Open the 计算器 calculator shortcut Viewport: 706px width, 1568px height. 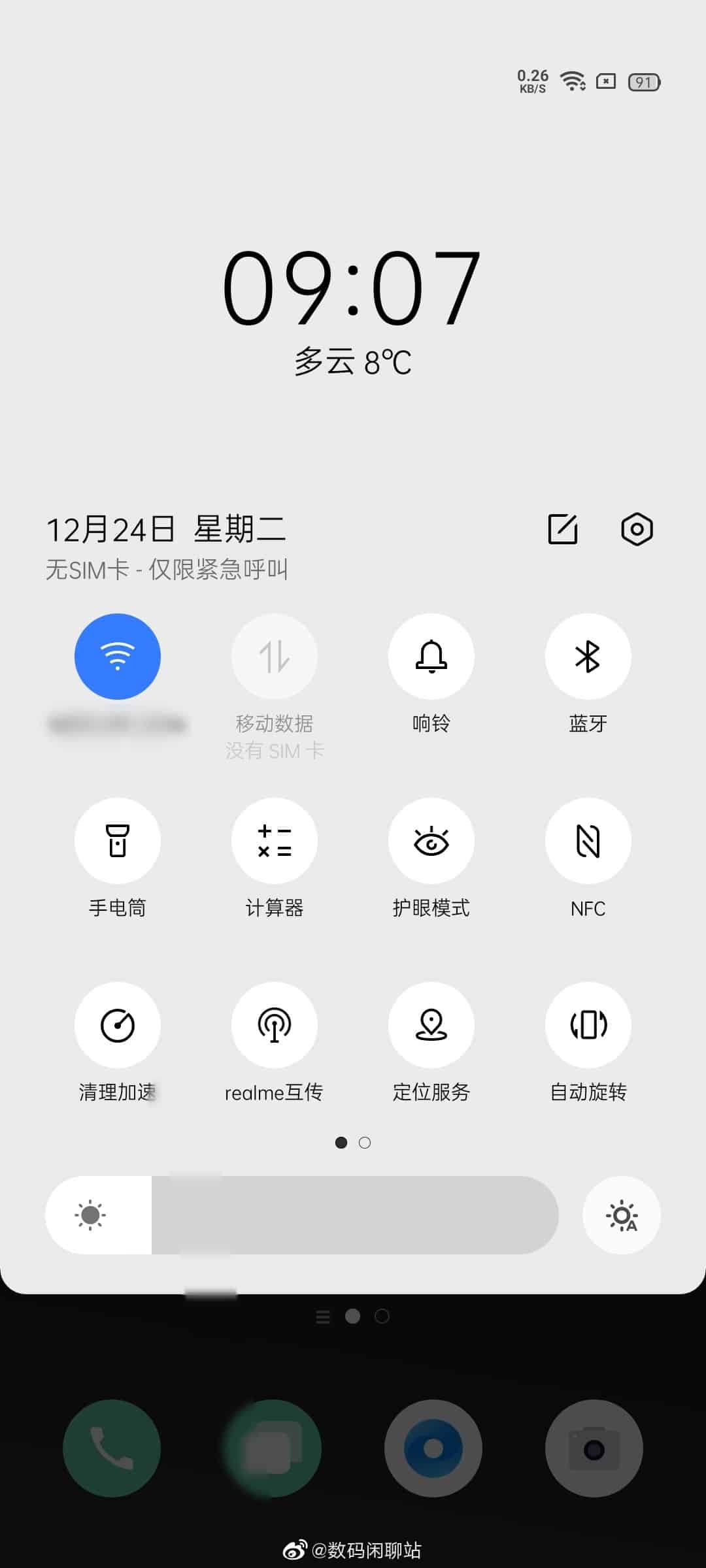275,840
